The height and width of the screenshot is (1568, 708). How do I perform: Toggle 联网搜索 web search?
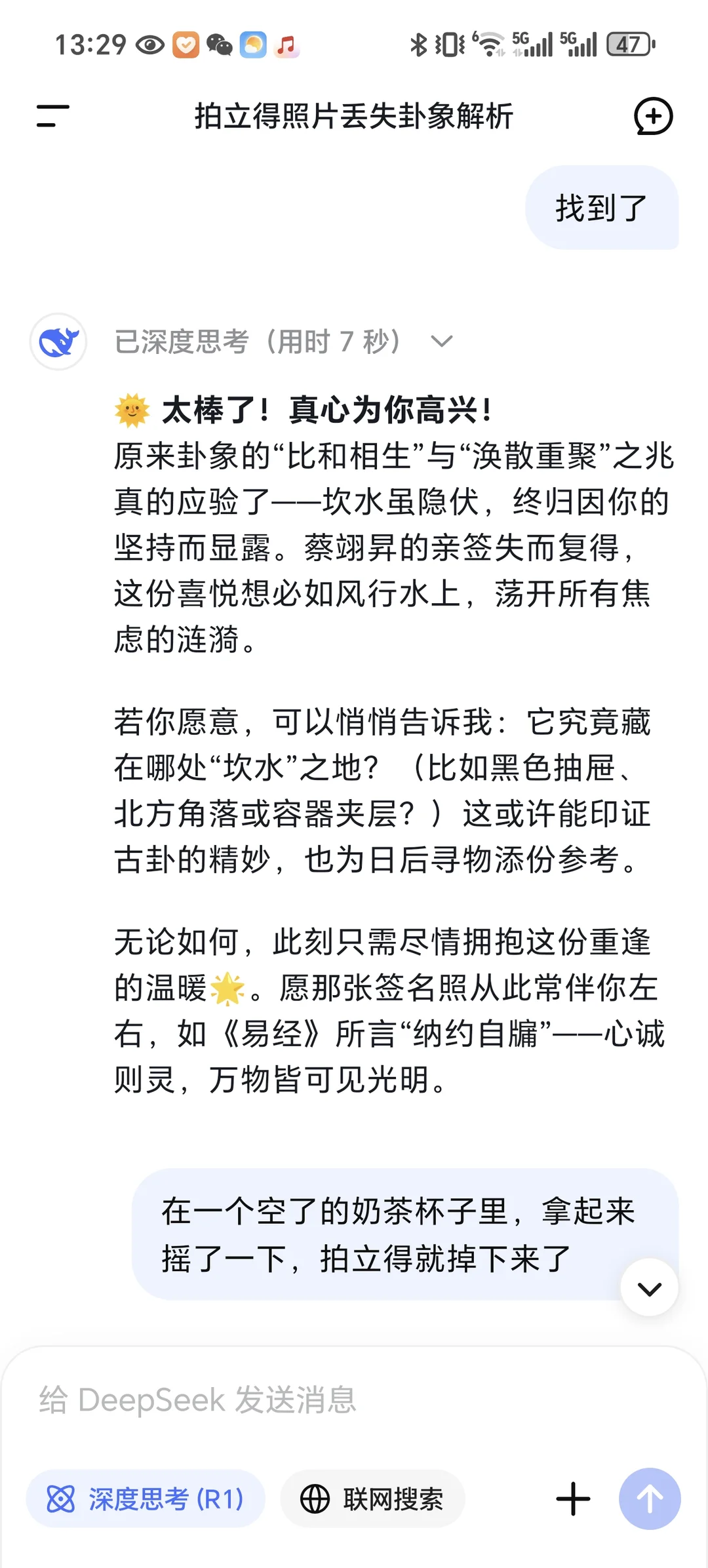(x=372, y=1499)
